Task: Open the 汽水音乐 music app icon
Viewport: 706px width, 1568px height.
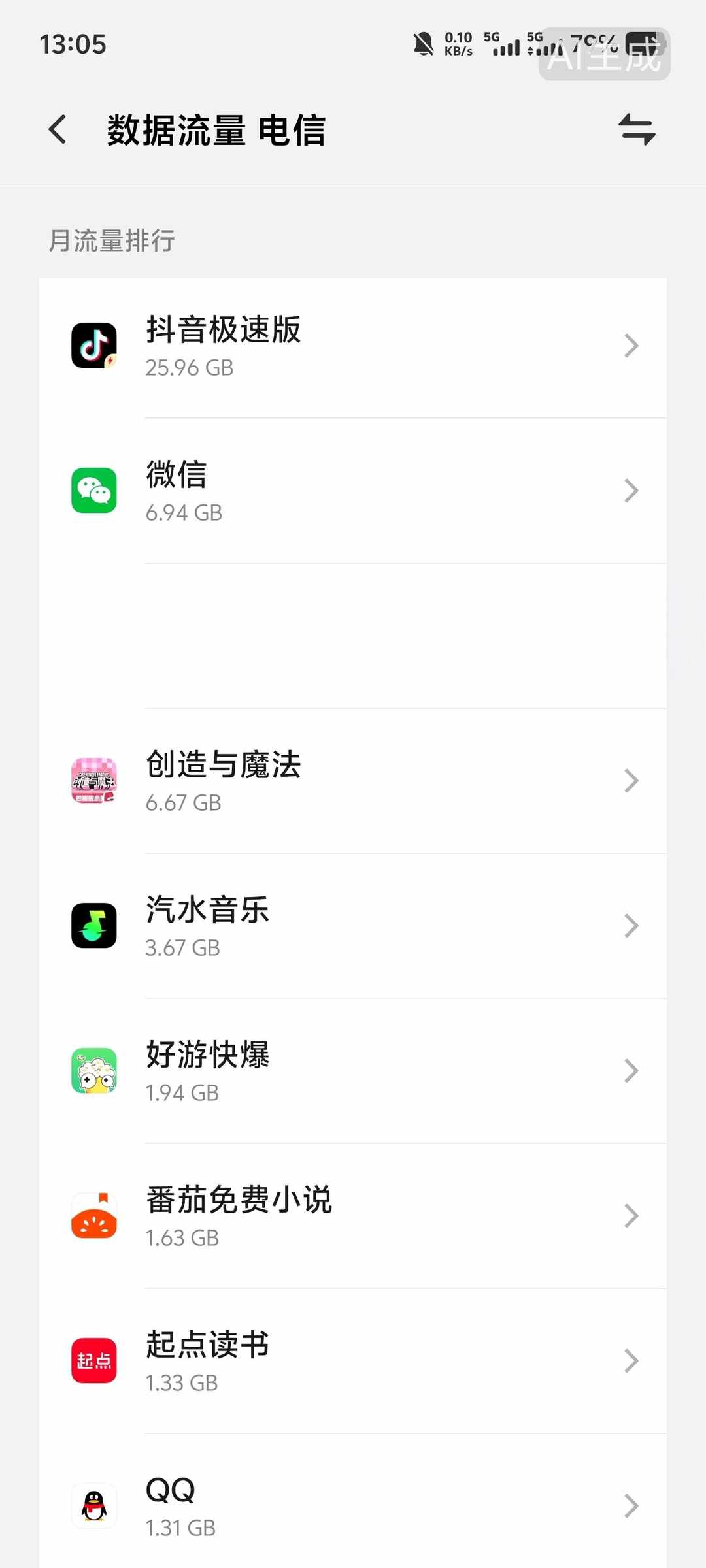Action: pos(94,926)
